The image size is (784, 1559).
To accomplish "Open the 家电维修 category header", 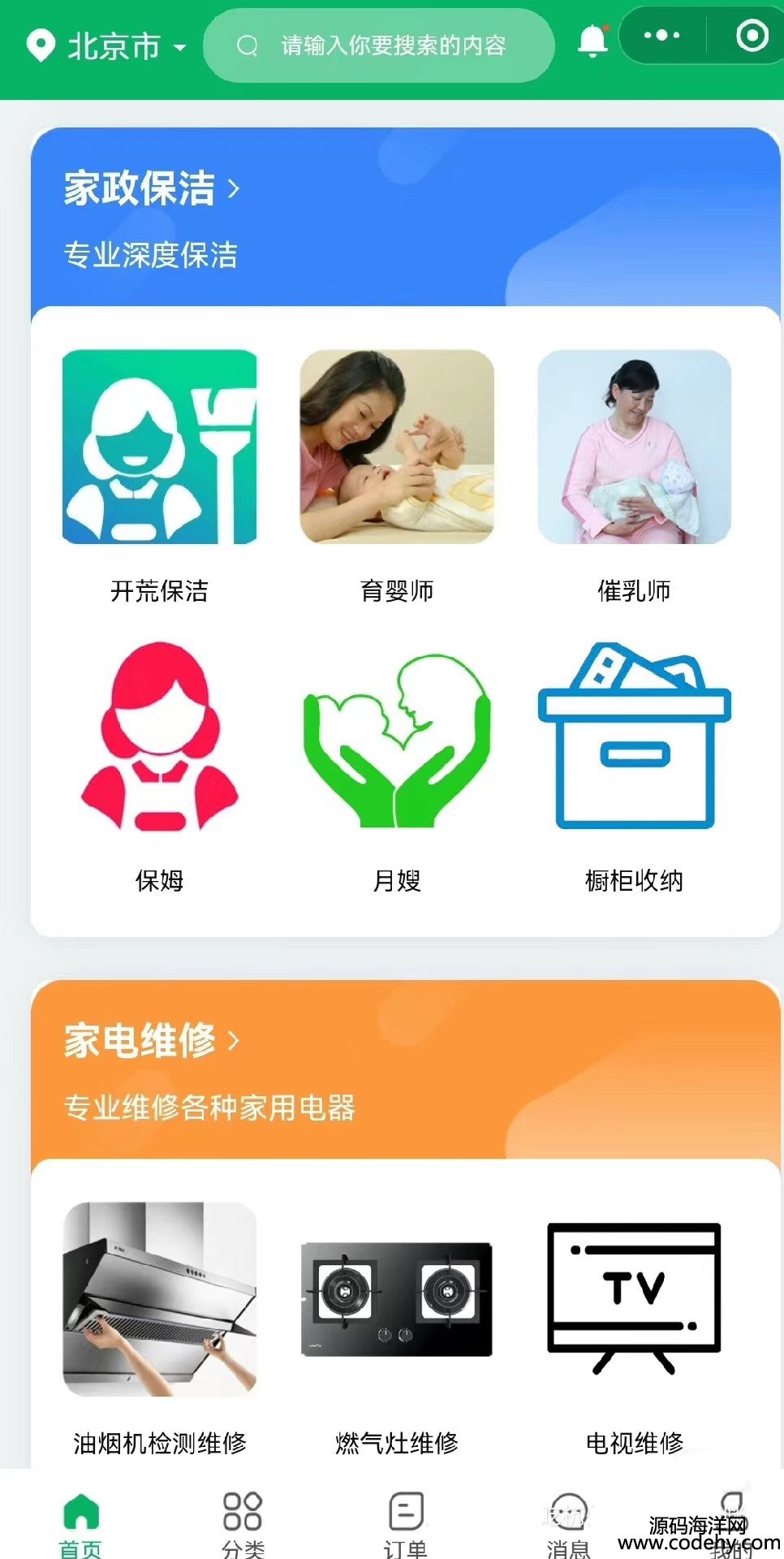I will [153, 1040].
